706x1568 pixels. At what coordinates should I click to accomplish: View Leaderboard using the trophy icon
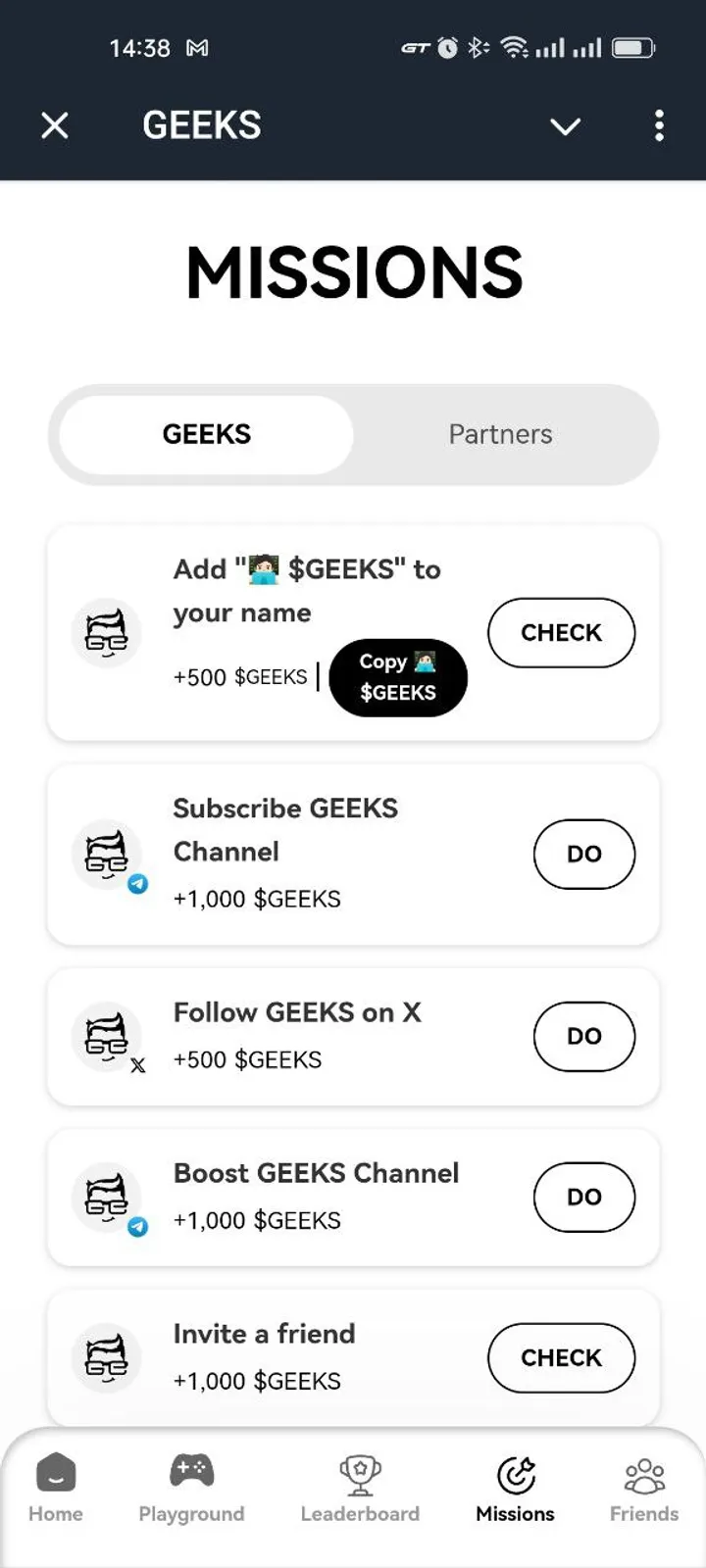pyautogui.click(x=359, y=1480)
